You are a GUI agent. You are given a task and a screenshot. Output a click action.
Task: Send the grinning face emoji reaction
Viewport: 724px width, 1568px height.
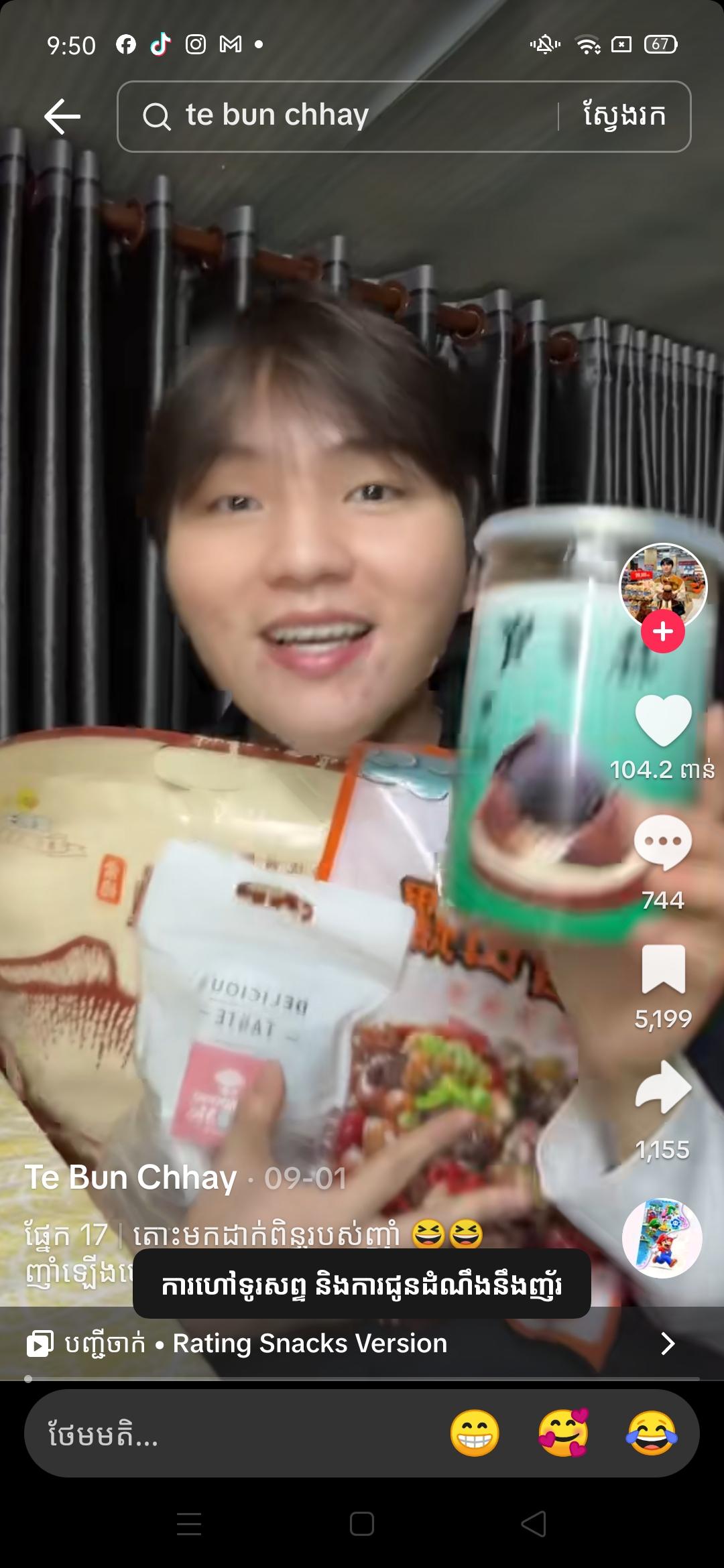475,1433
